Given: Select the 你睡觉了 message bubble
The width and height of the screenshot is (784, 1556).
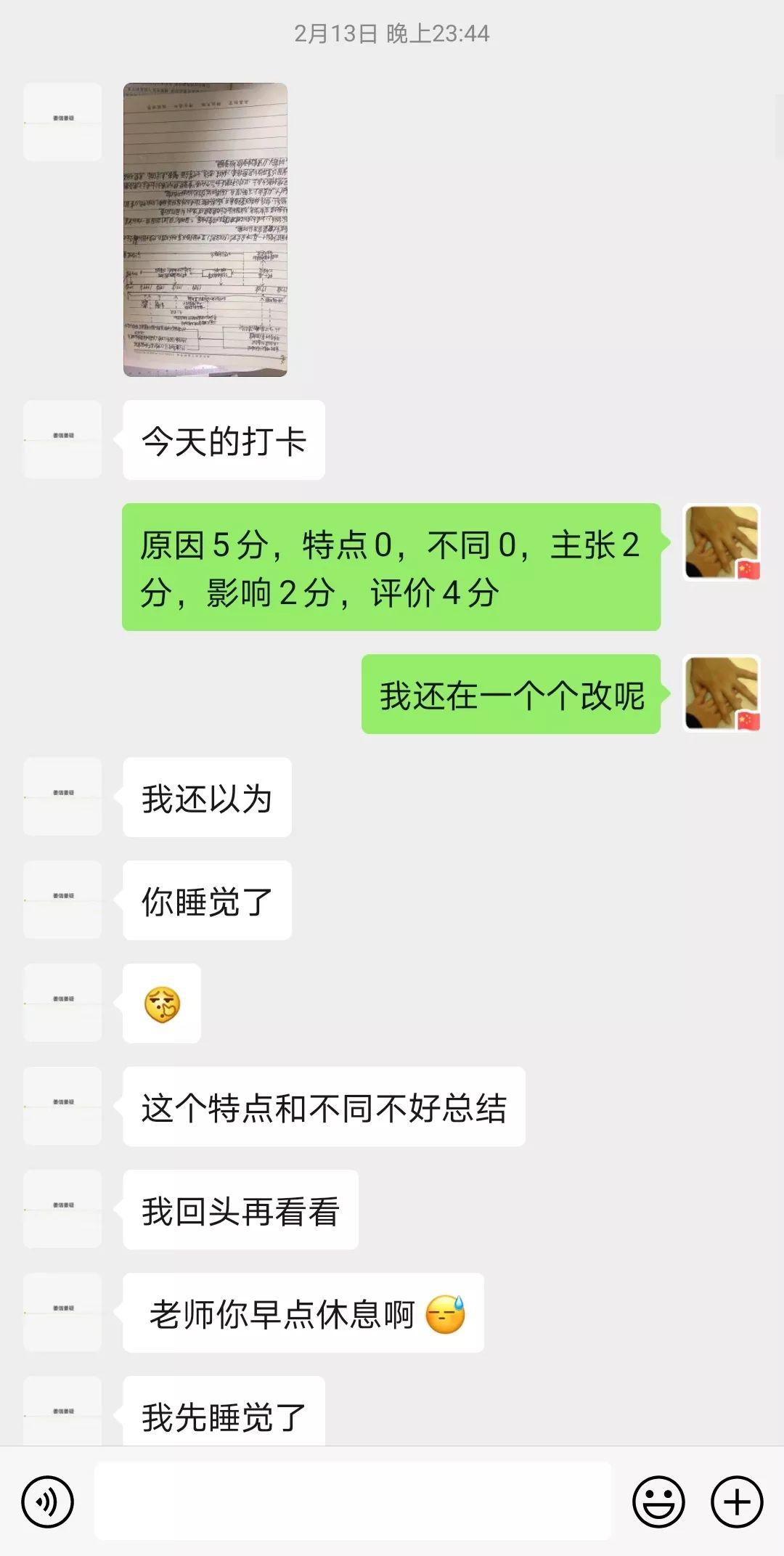Looking at the screenshot, I should point(207,899).
